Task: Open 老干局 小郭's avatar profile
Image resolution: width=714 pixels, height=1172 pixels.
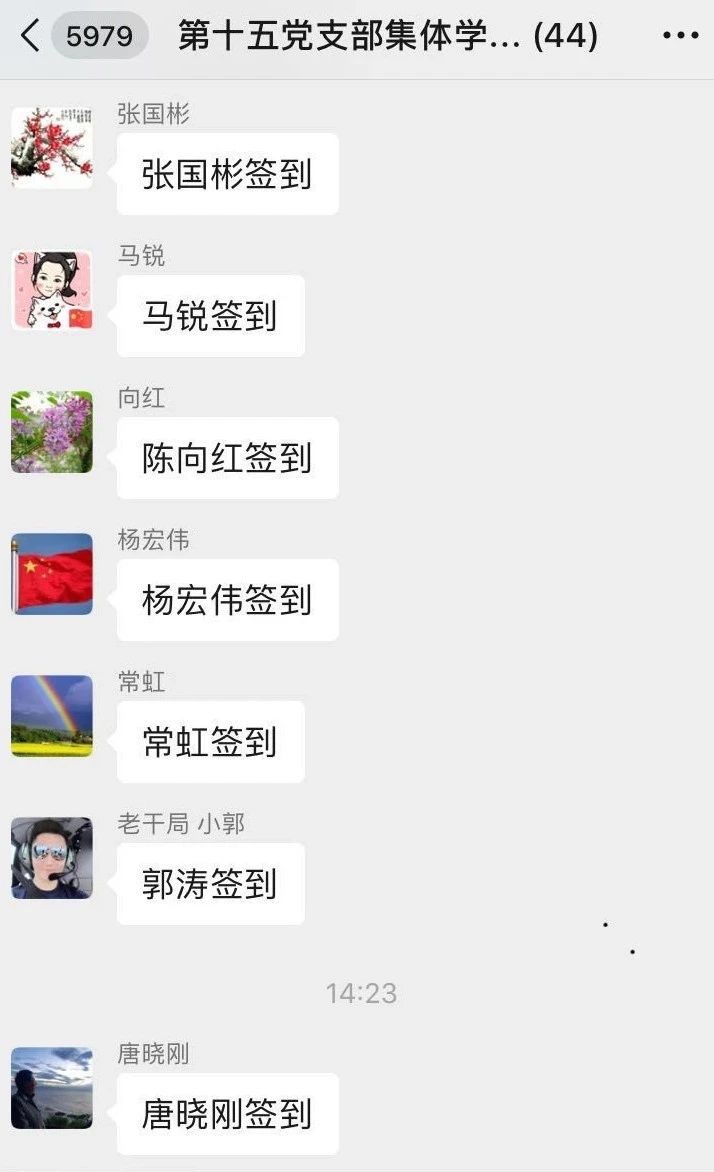Action: tap(52, 858)
